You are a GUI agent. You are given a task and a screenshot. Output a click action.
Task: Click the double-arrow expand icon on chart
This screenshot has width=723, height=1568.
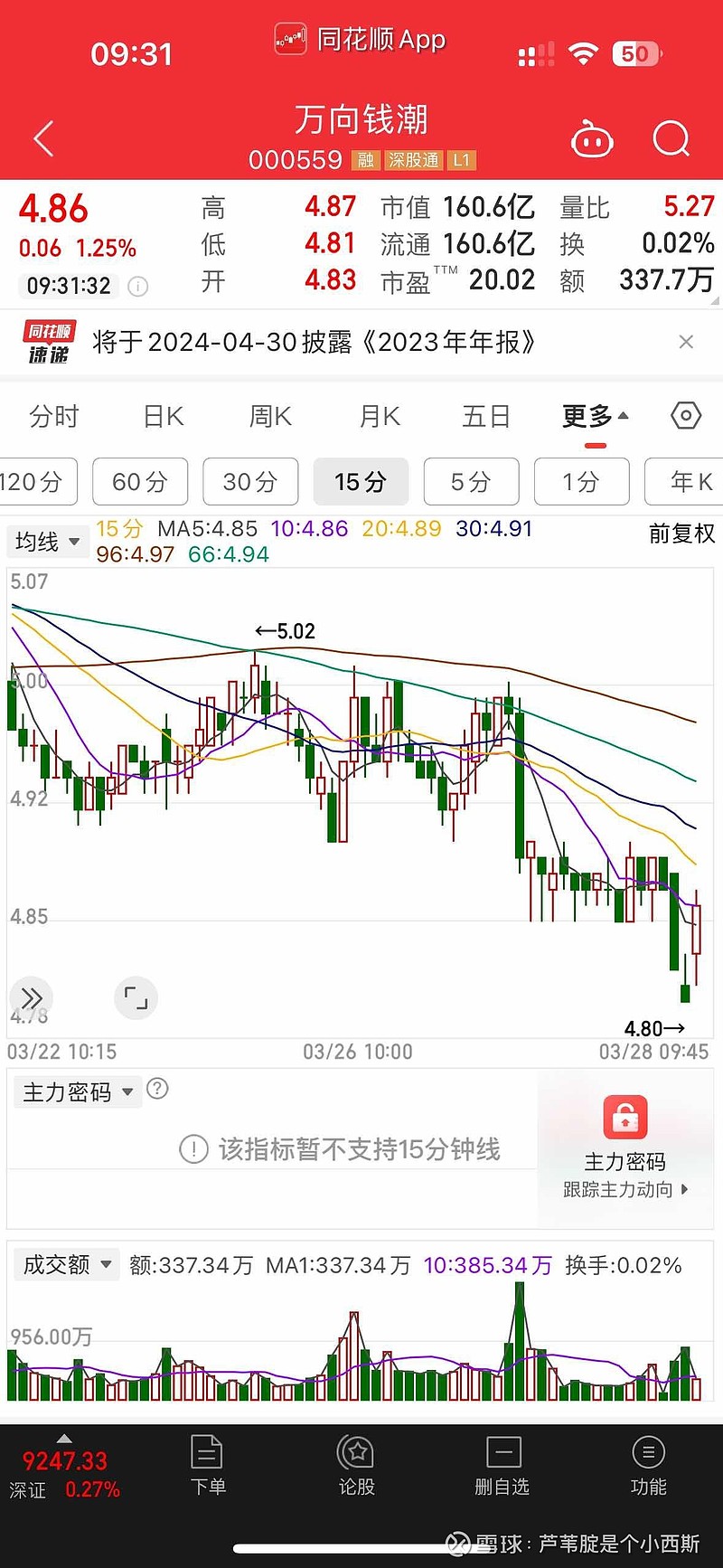(32, 997)
